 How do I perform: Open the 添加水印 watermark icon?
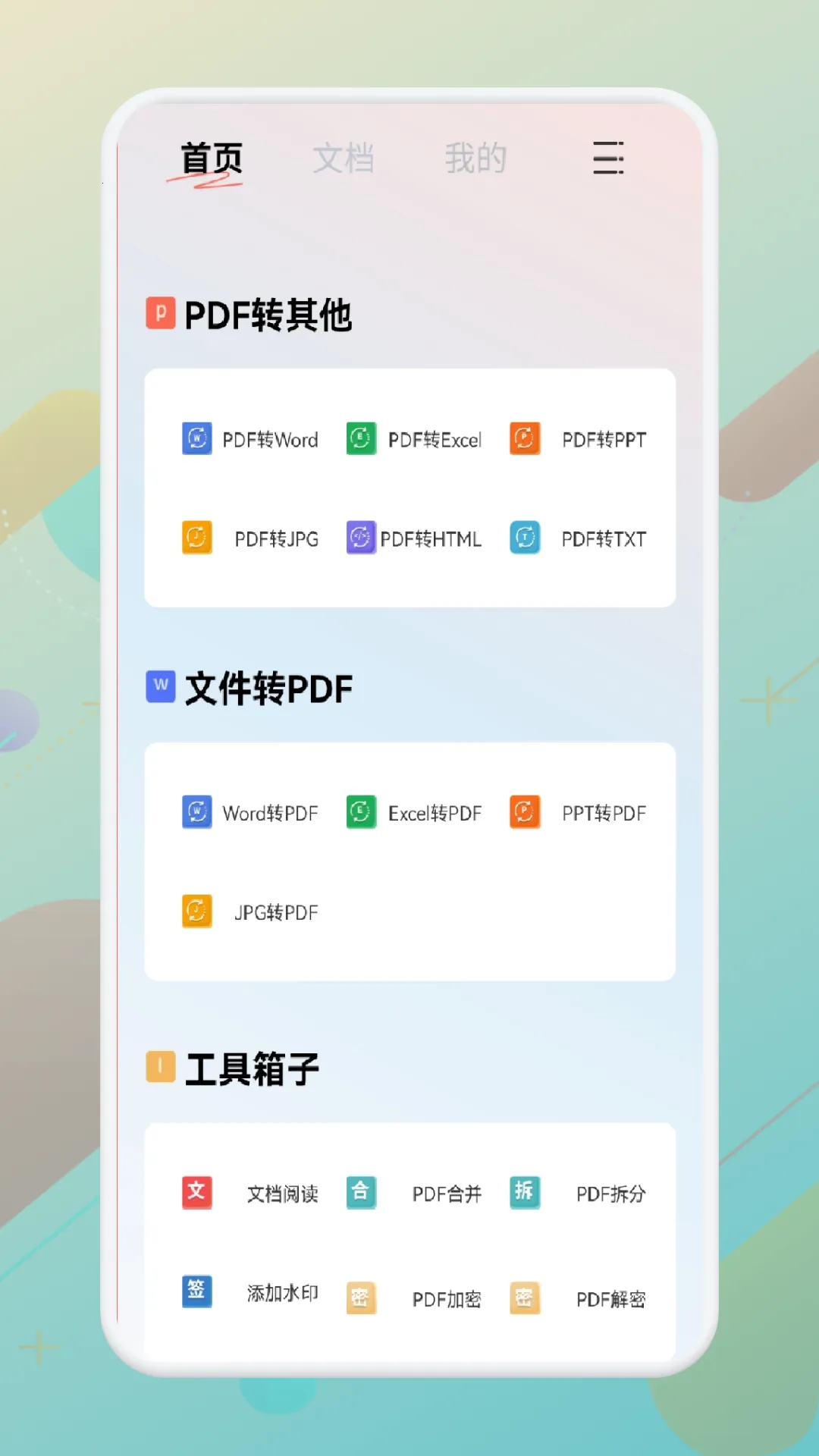196,1291
